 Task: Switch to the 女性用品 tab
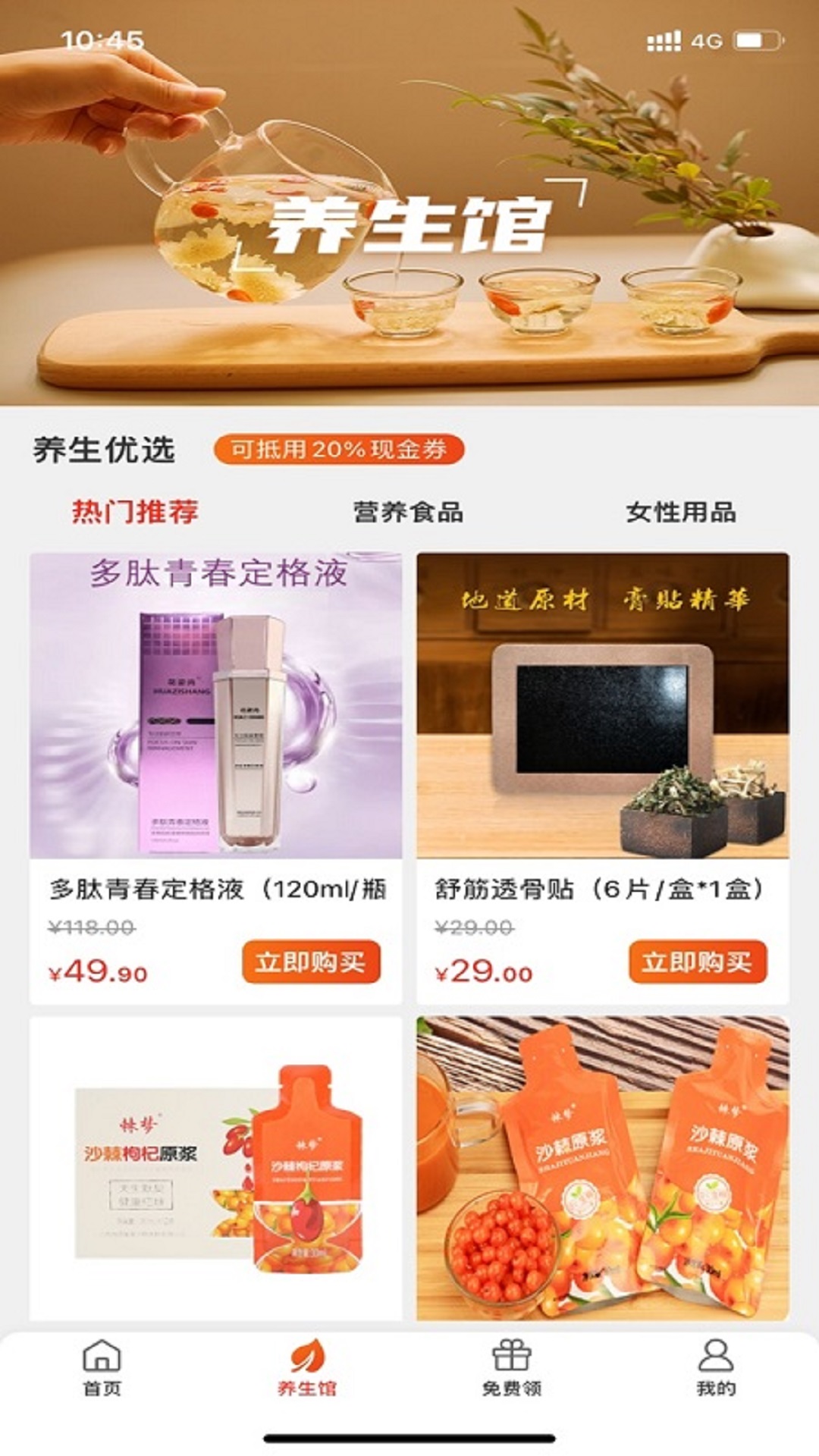685,512
